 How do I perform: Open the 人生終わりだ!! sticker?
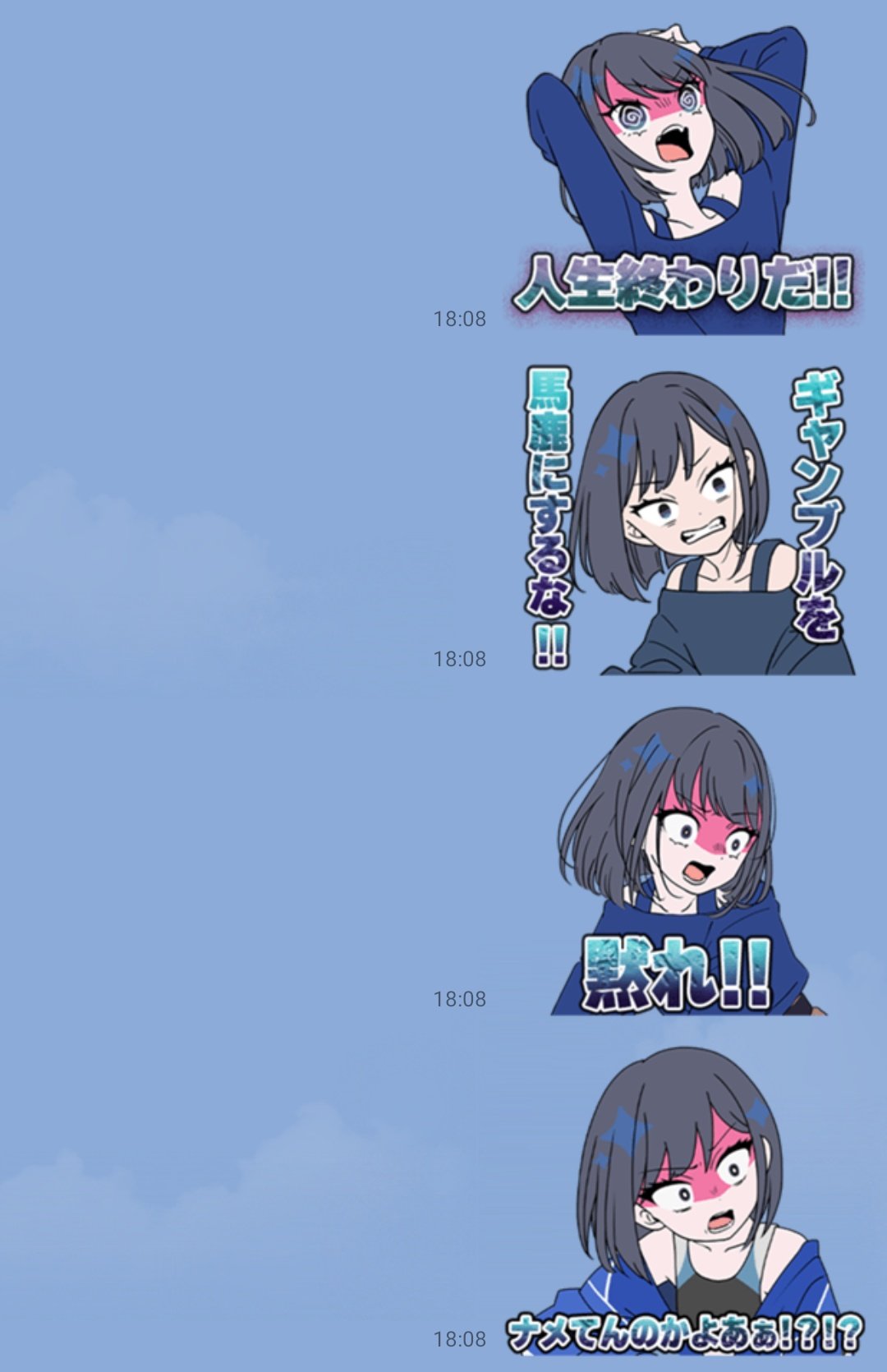pos(682,181)
